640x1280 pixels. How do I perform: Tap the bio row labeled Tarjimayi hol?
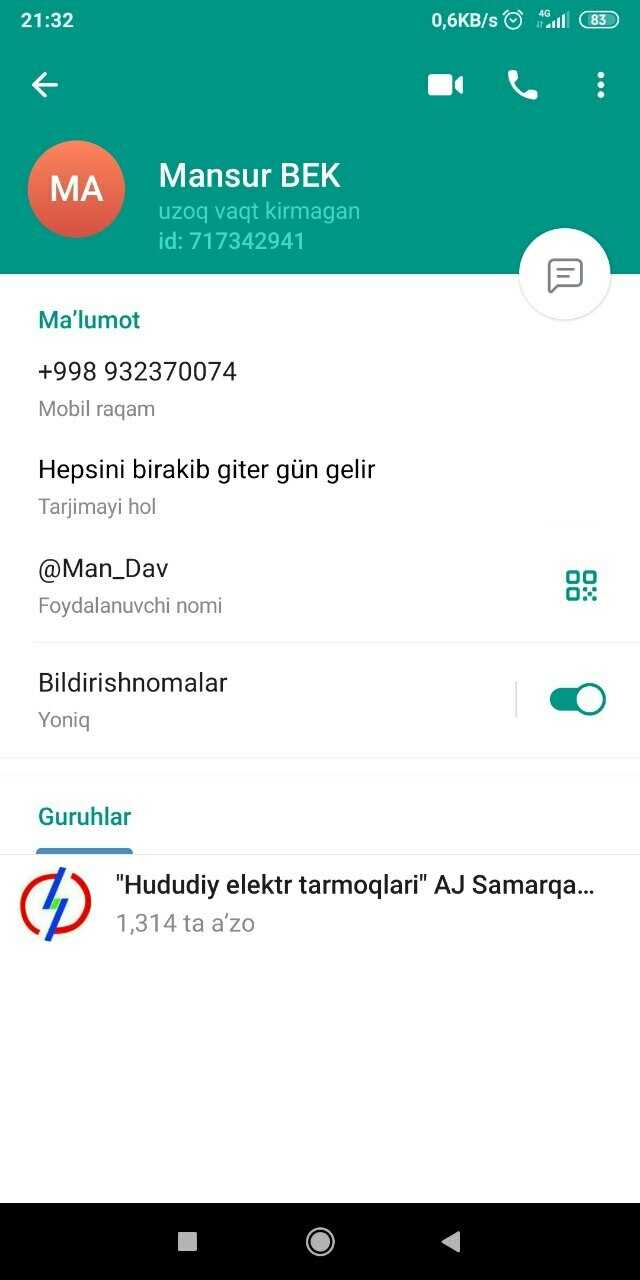pos(206,485)
